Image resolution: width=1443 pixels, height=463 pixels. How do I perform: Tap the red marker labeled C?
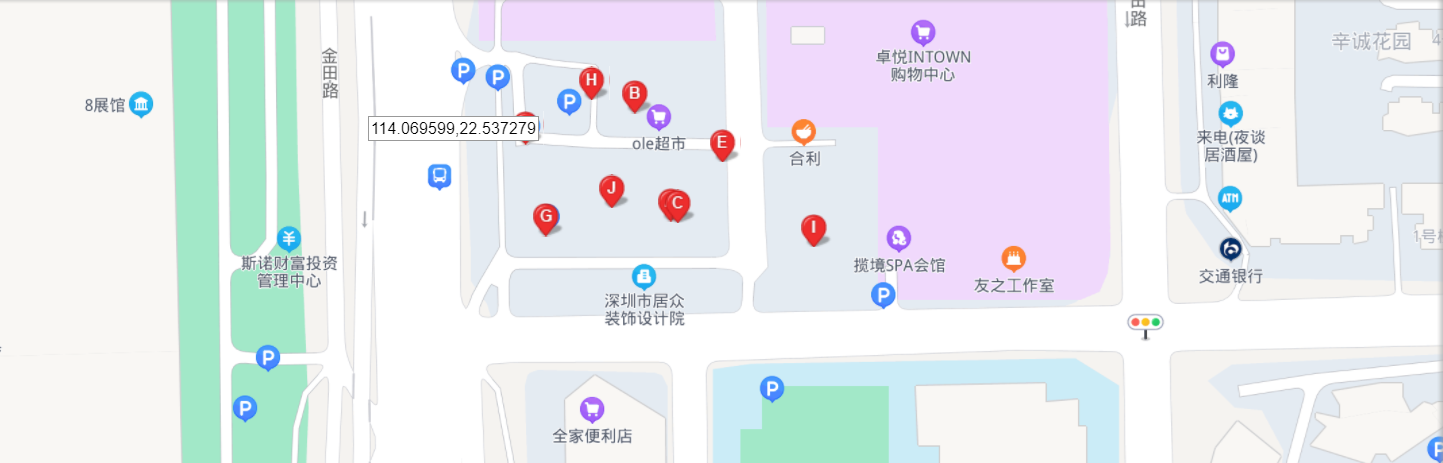[x=678, y=203]
